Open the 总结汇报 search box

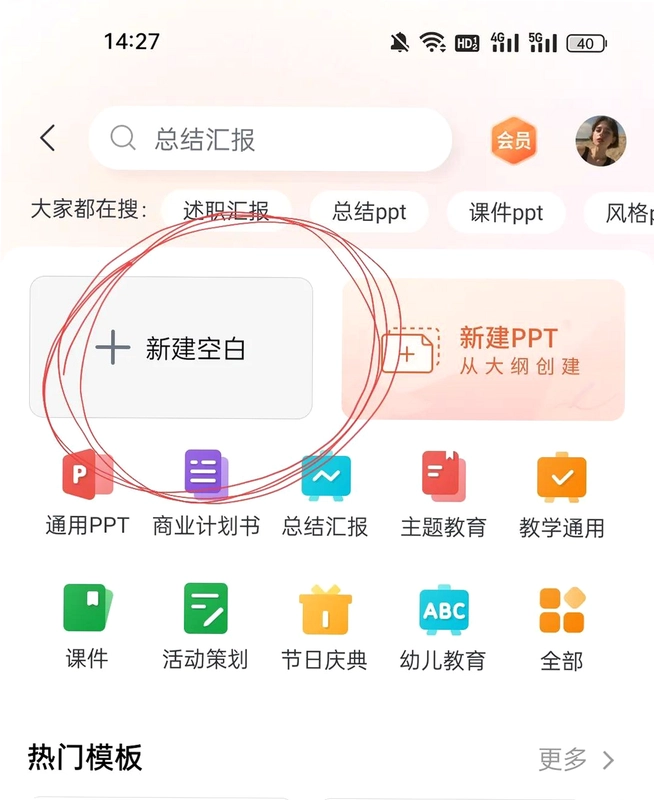pos(270,139)
